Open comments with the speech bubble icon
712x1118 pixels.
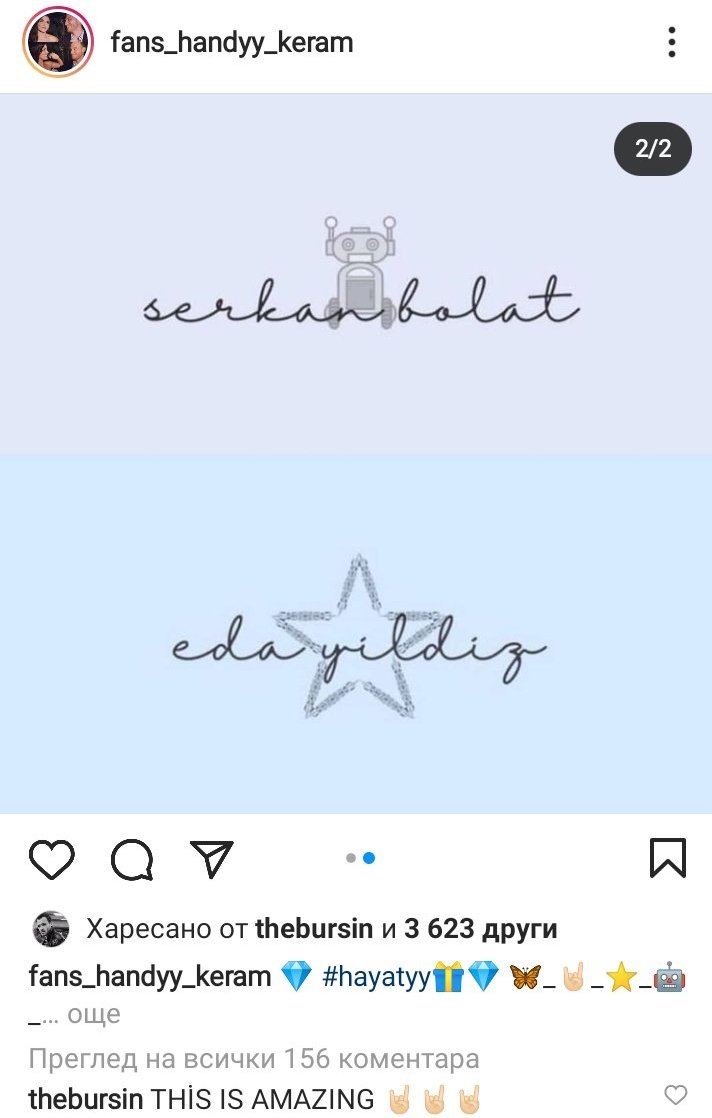[x=132, y=859]
